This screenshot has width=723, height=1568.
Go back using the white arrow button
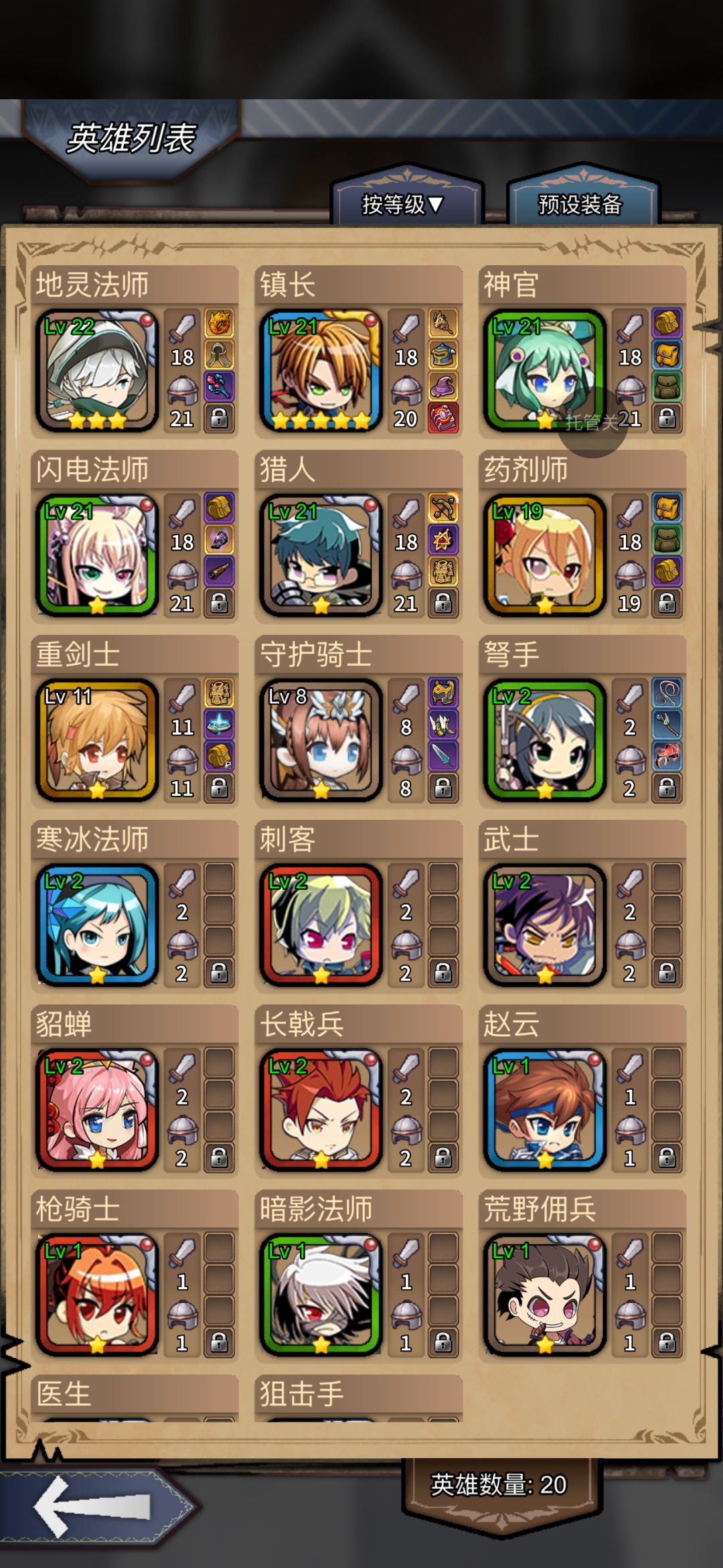click(x=94, y=1507)
